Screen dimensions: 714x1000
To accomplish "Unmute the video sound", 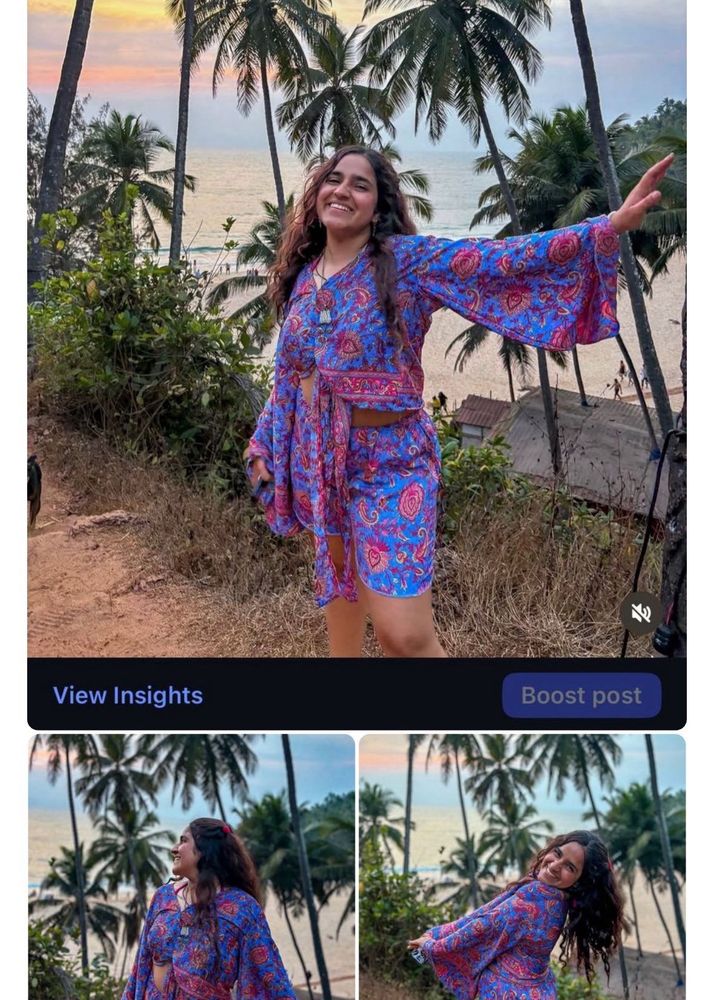I will coord(640,613).
